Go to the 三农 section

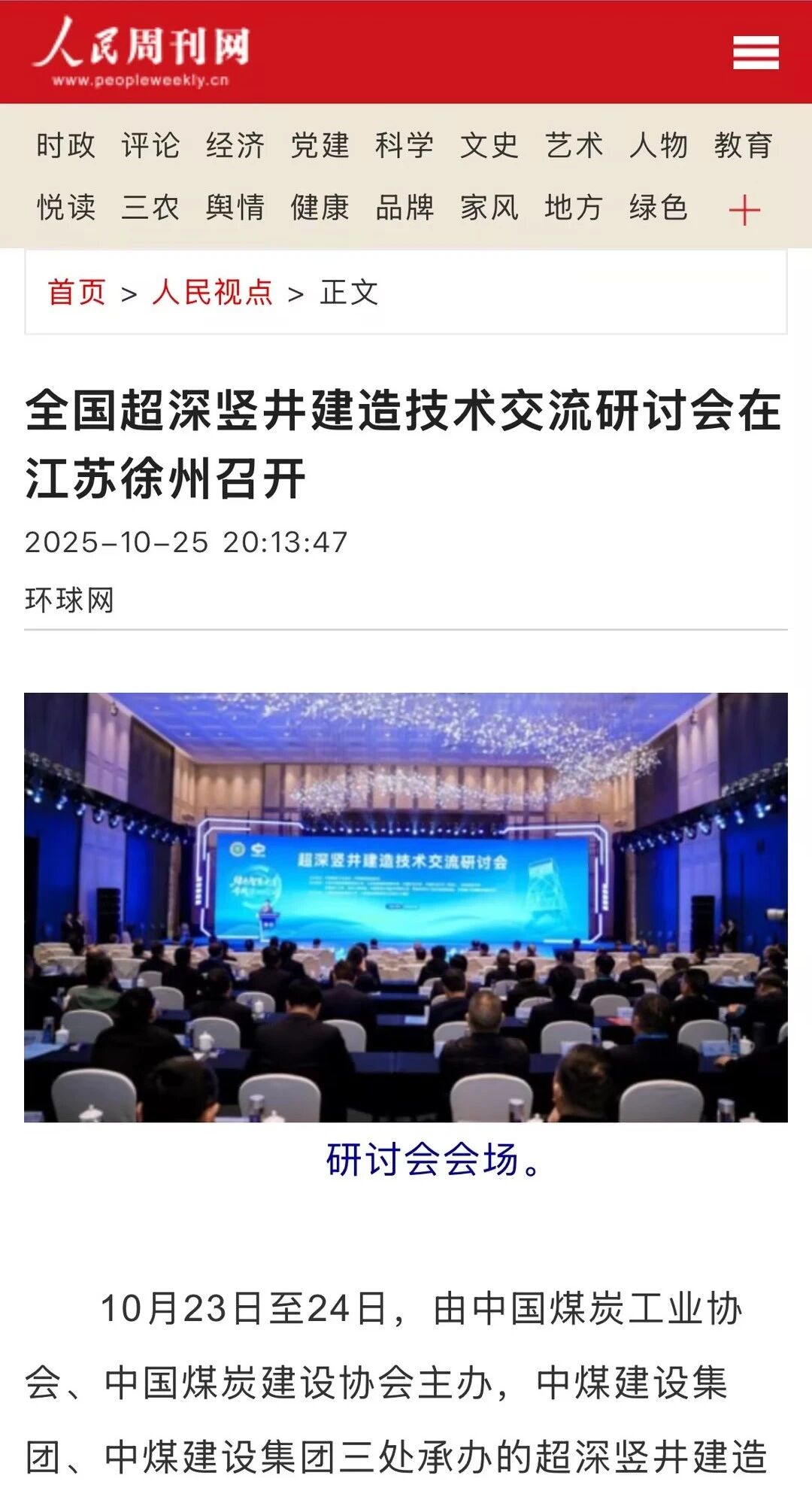[x=151, y=207]
